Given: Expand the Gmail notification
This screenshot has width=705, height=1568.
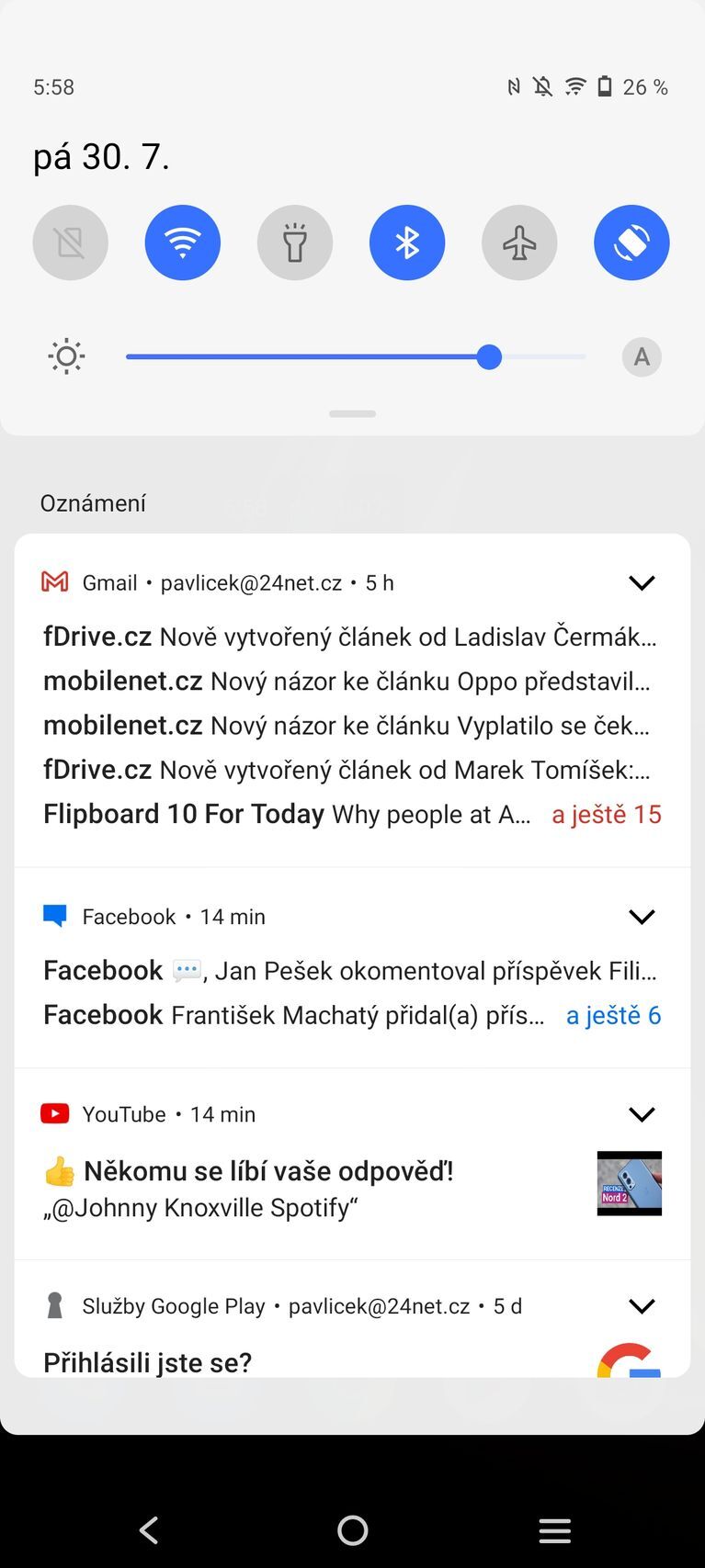Looking at the screenshot, I should [642, 582].
